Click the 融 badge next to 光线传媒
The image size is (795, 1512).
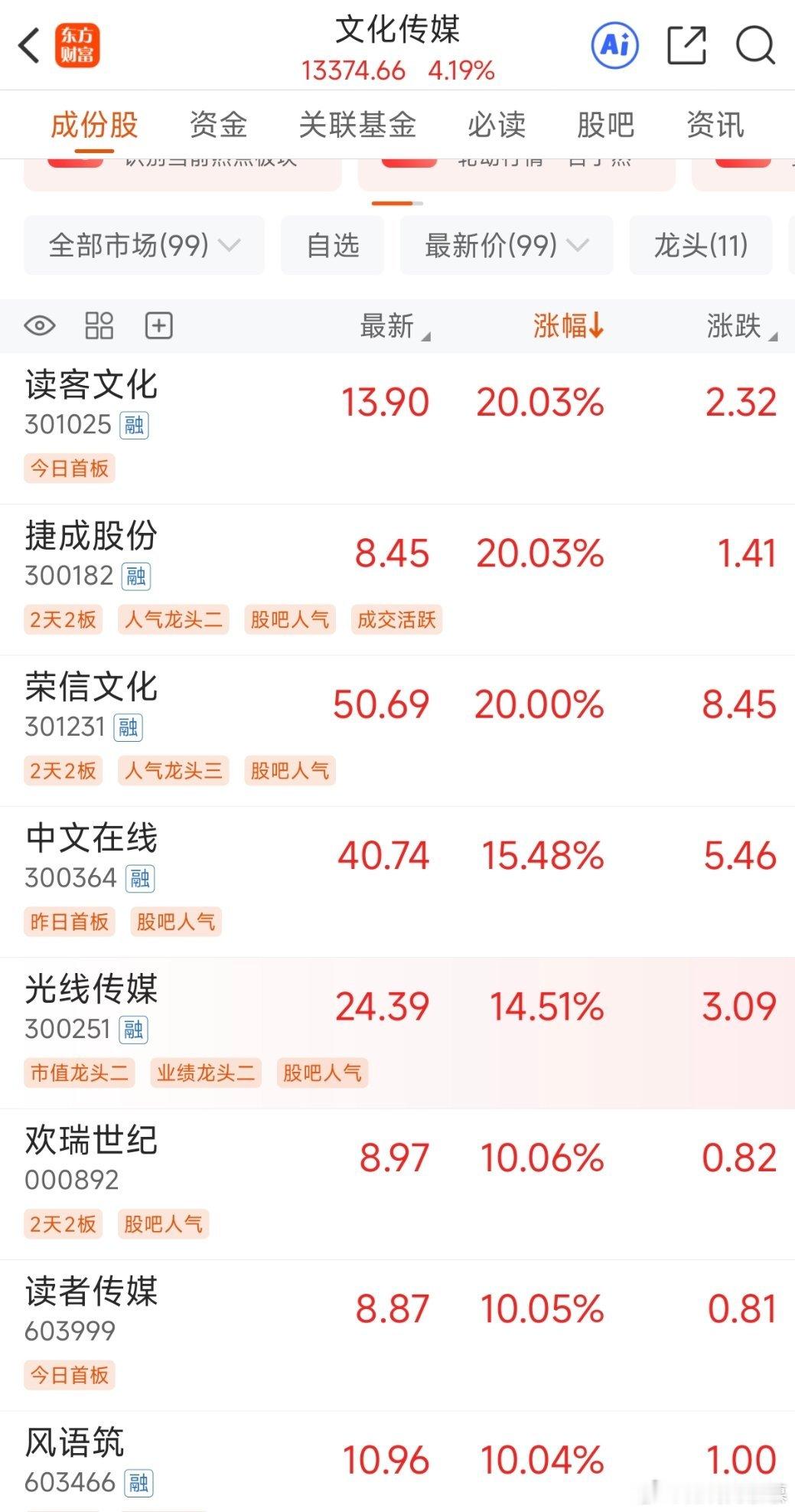tap(130, 1029)
